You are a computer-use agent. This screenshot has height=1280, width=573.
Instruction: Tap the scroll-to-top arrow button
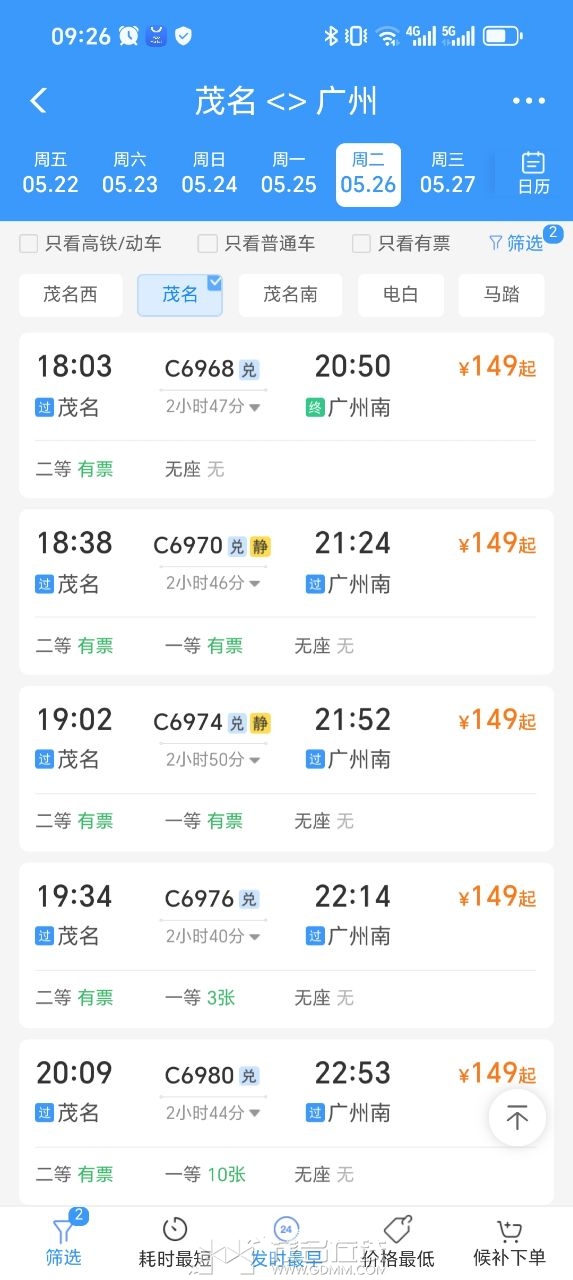(517, 1117)
